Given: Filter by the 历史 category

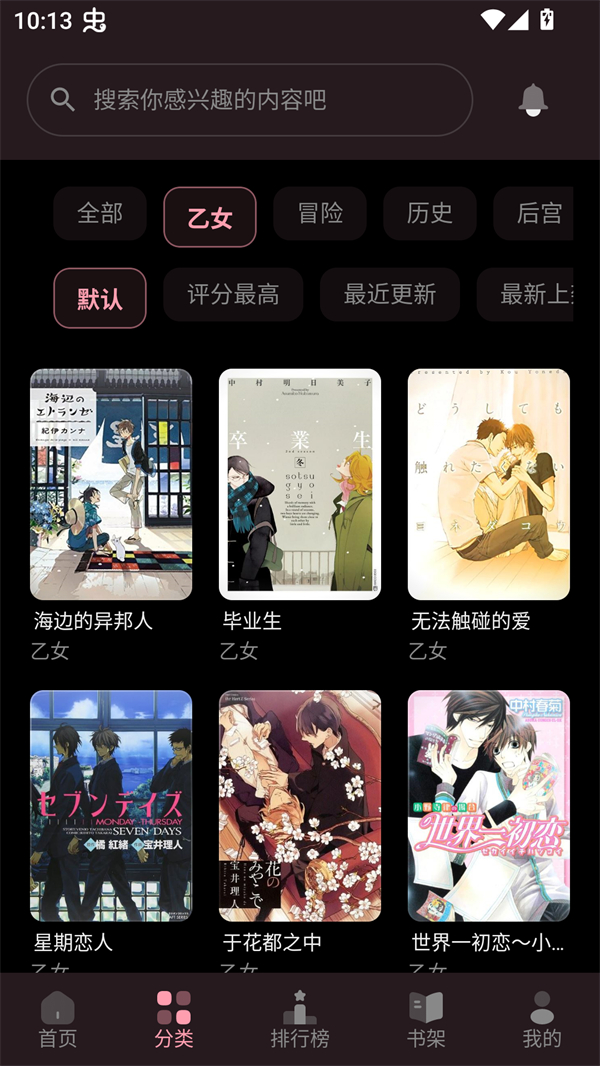Looking at the screenshot, I should [430, 213].
